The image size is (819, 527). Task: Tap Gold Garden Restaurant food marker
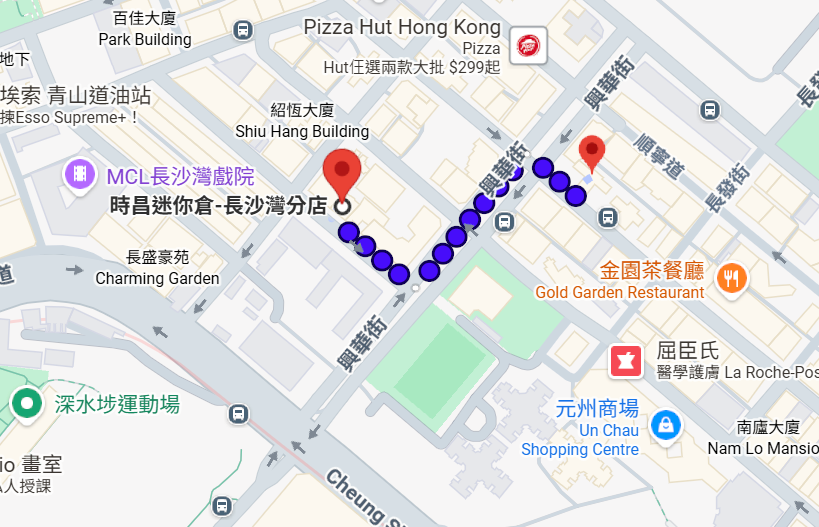pos(732,276)
